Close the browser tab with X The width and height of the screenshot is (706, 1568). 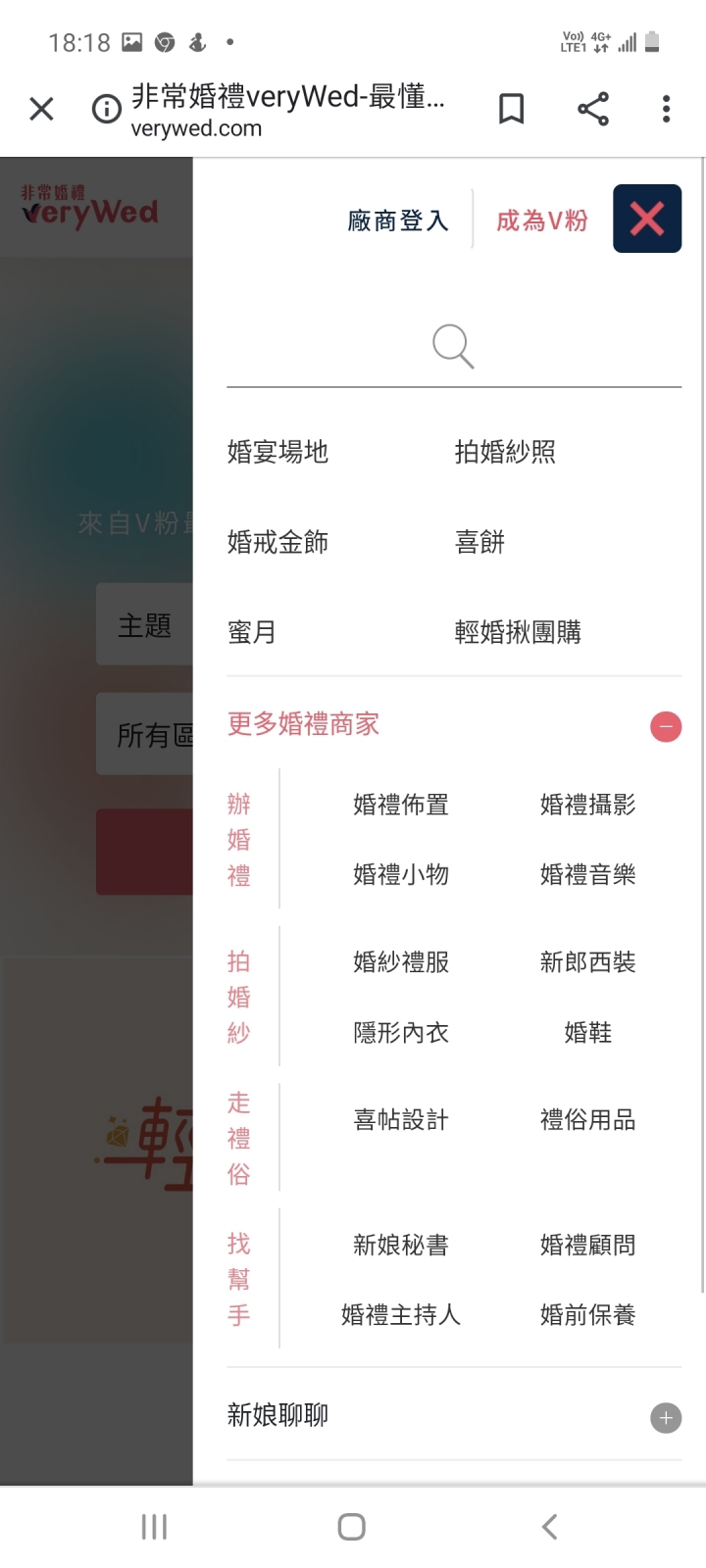click(x=41, y=109)
